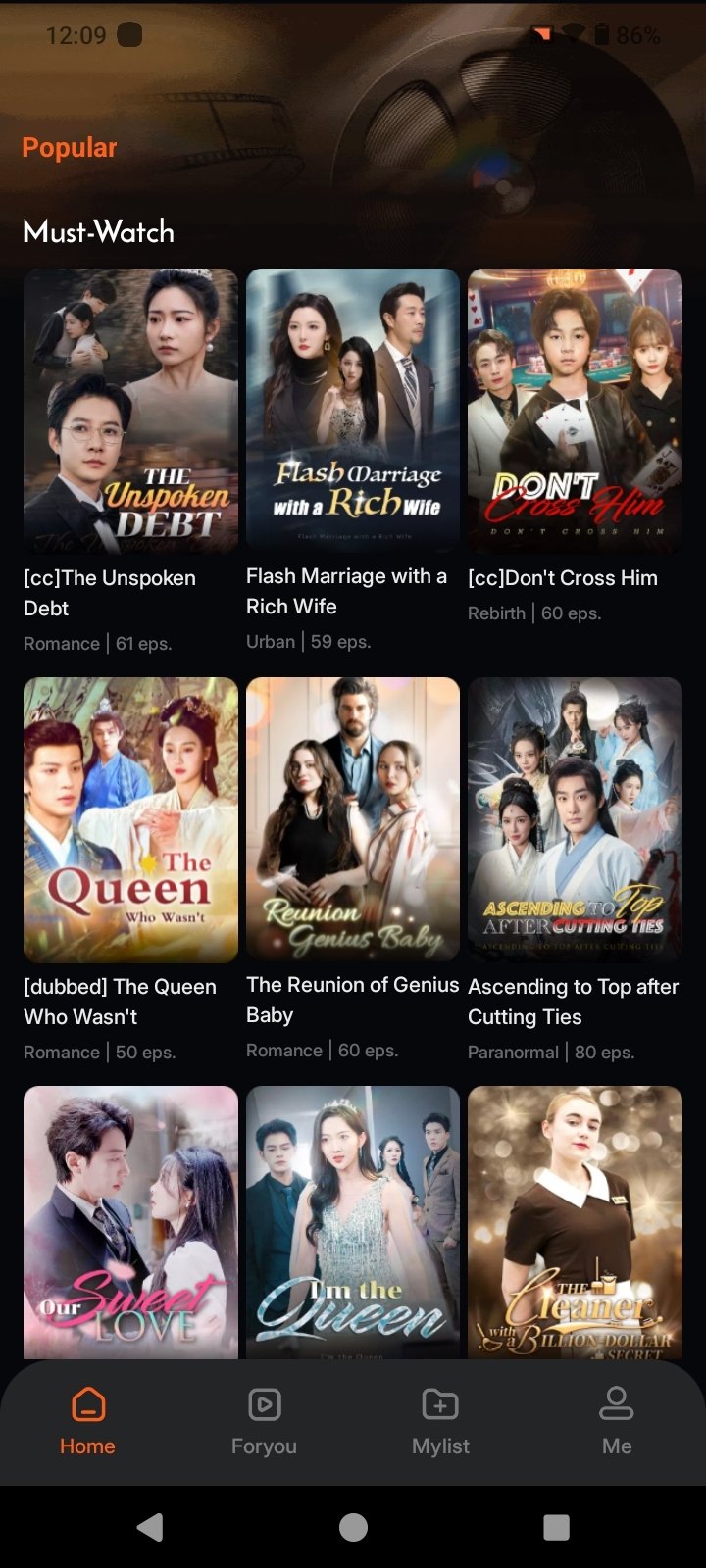Tap the system home button
706x1568 pixels.
(x=353, y=1527)
